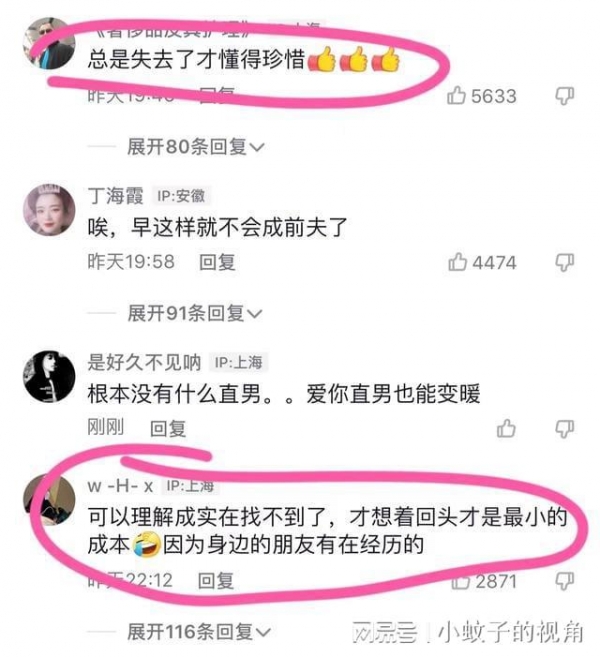
Task: Dislike 丁海霞's comment
Action: click(x=565, y=262)
